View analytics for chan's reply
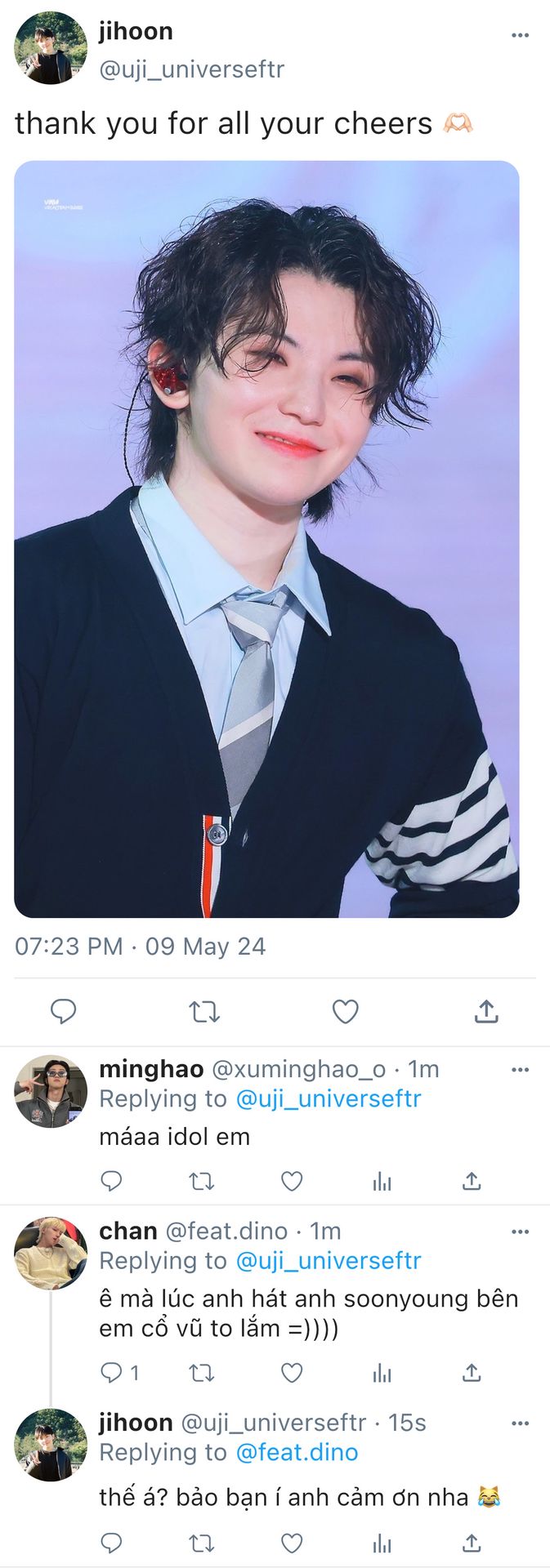 click(x=382, y=1374)
